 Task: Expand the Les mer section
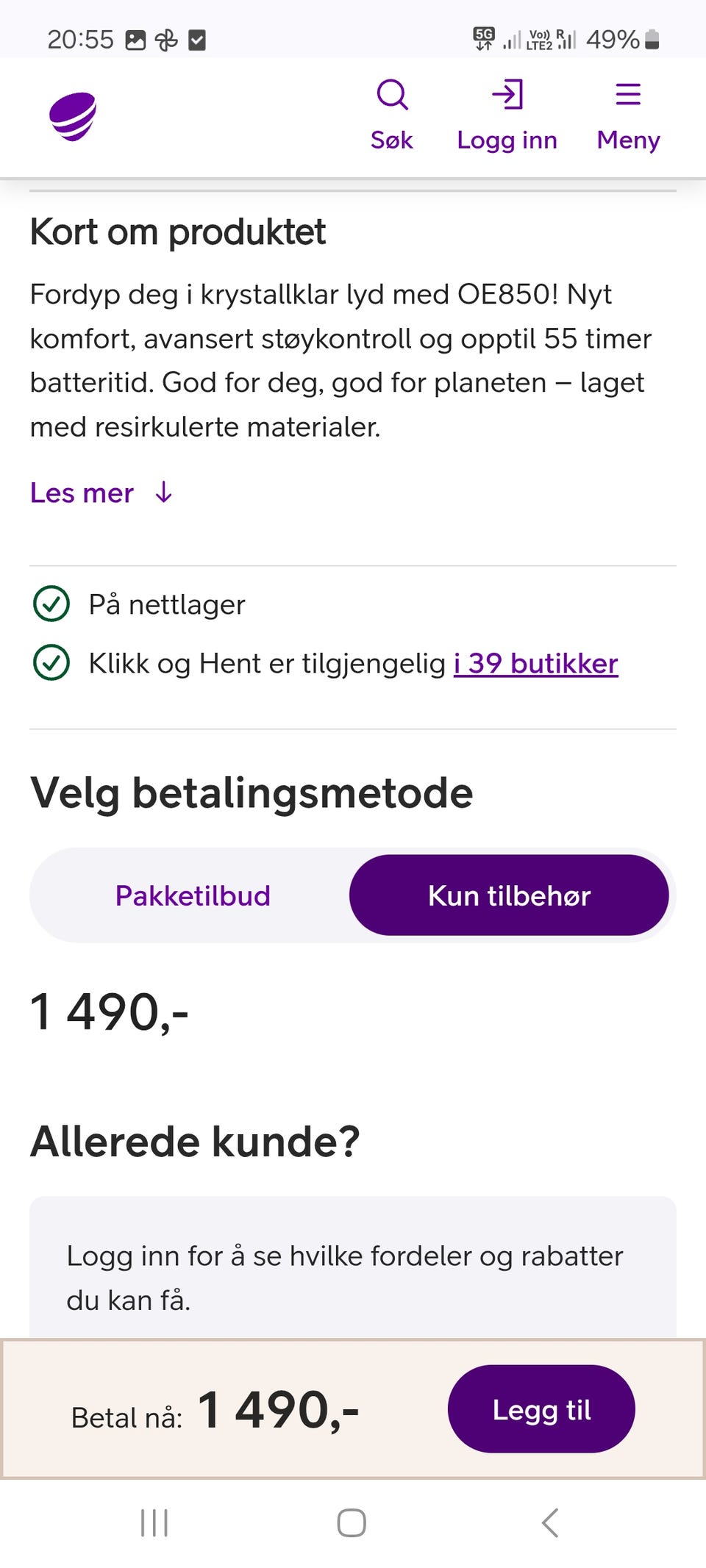pyautogui.click(x=81, y=493)
